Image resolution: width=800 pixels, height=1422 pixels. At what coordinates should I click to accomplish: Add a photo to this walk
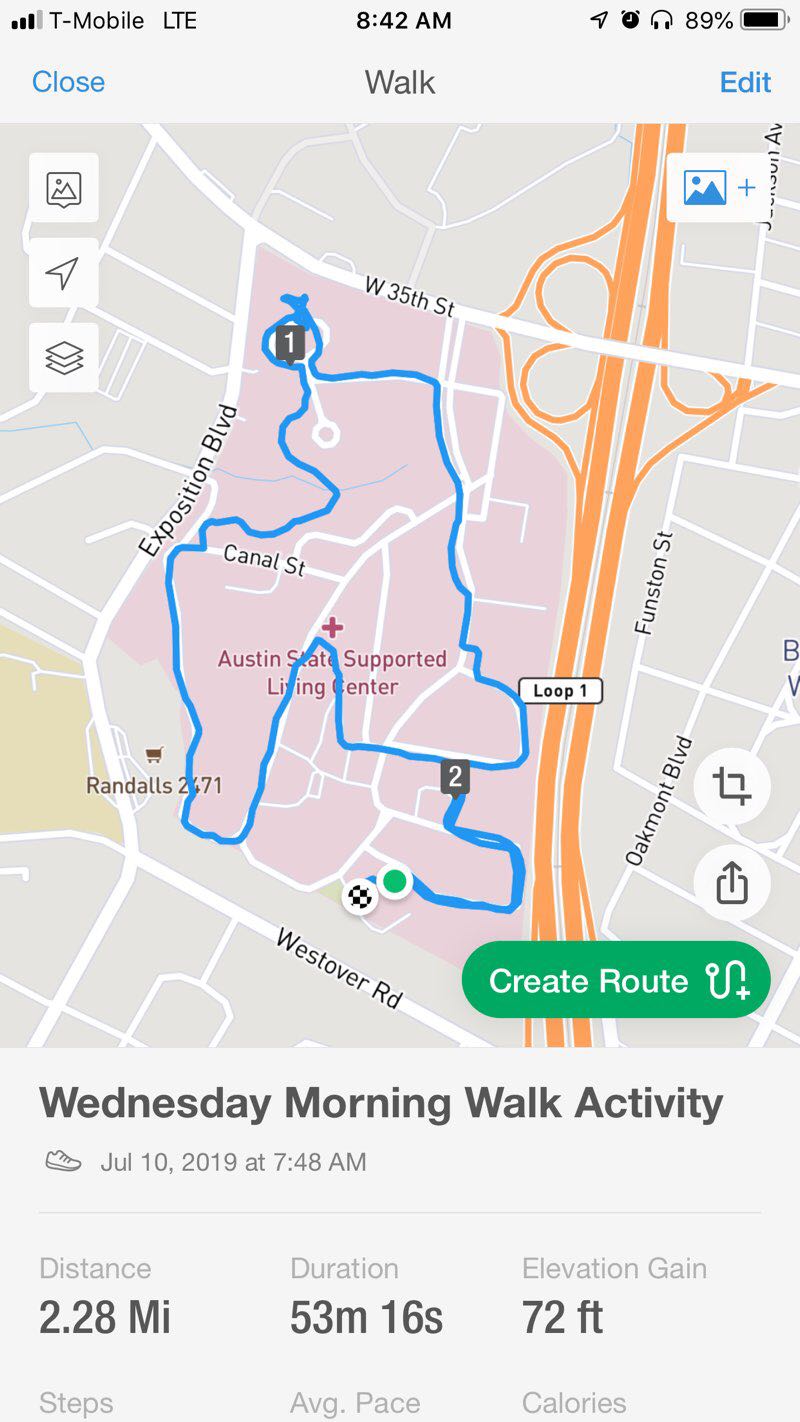(718, 188)
